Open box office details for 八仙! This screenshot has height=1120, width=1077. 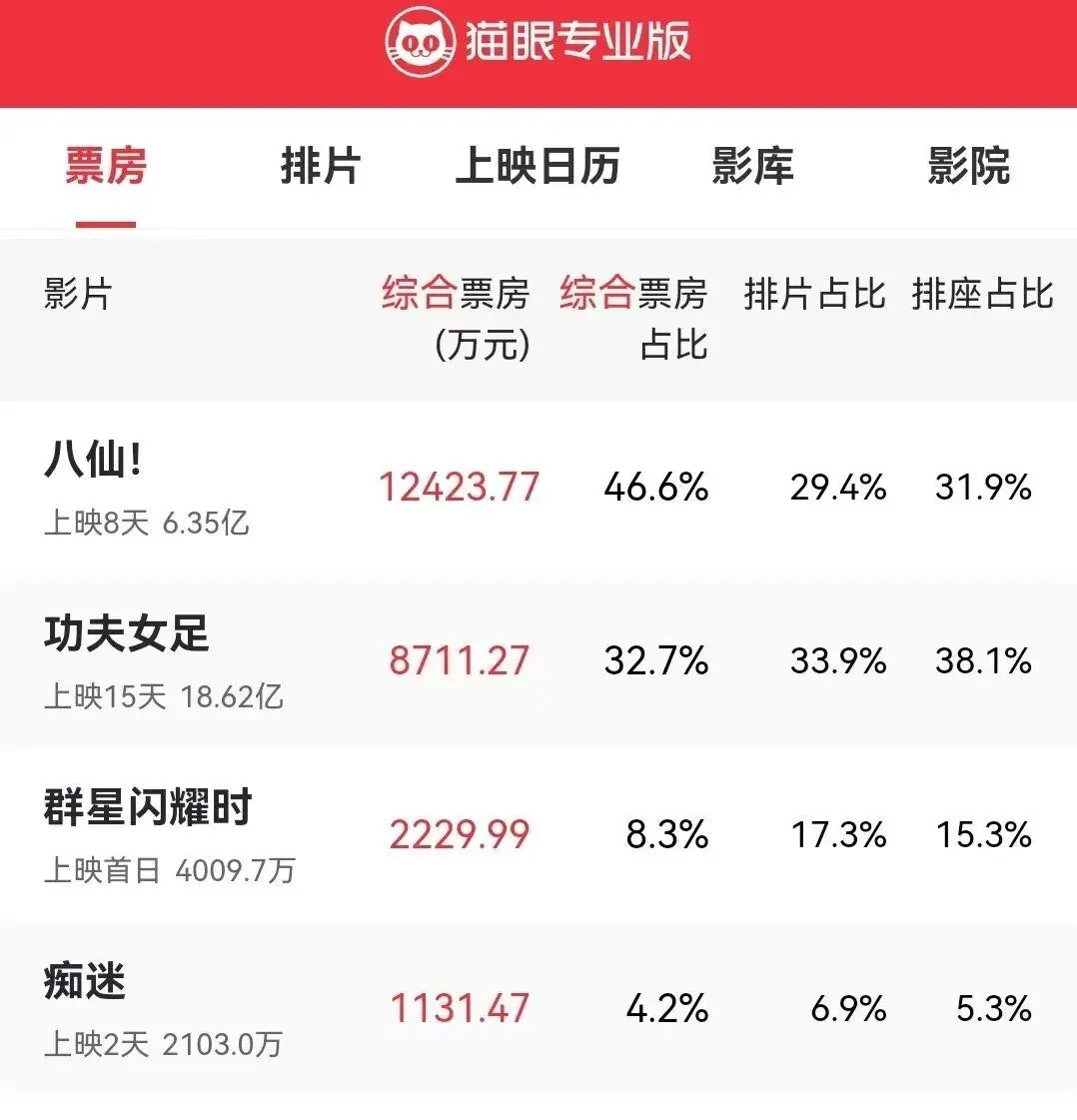[538, 488]
